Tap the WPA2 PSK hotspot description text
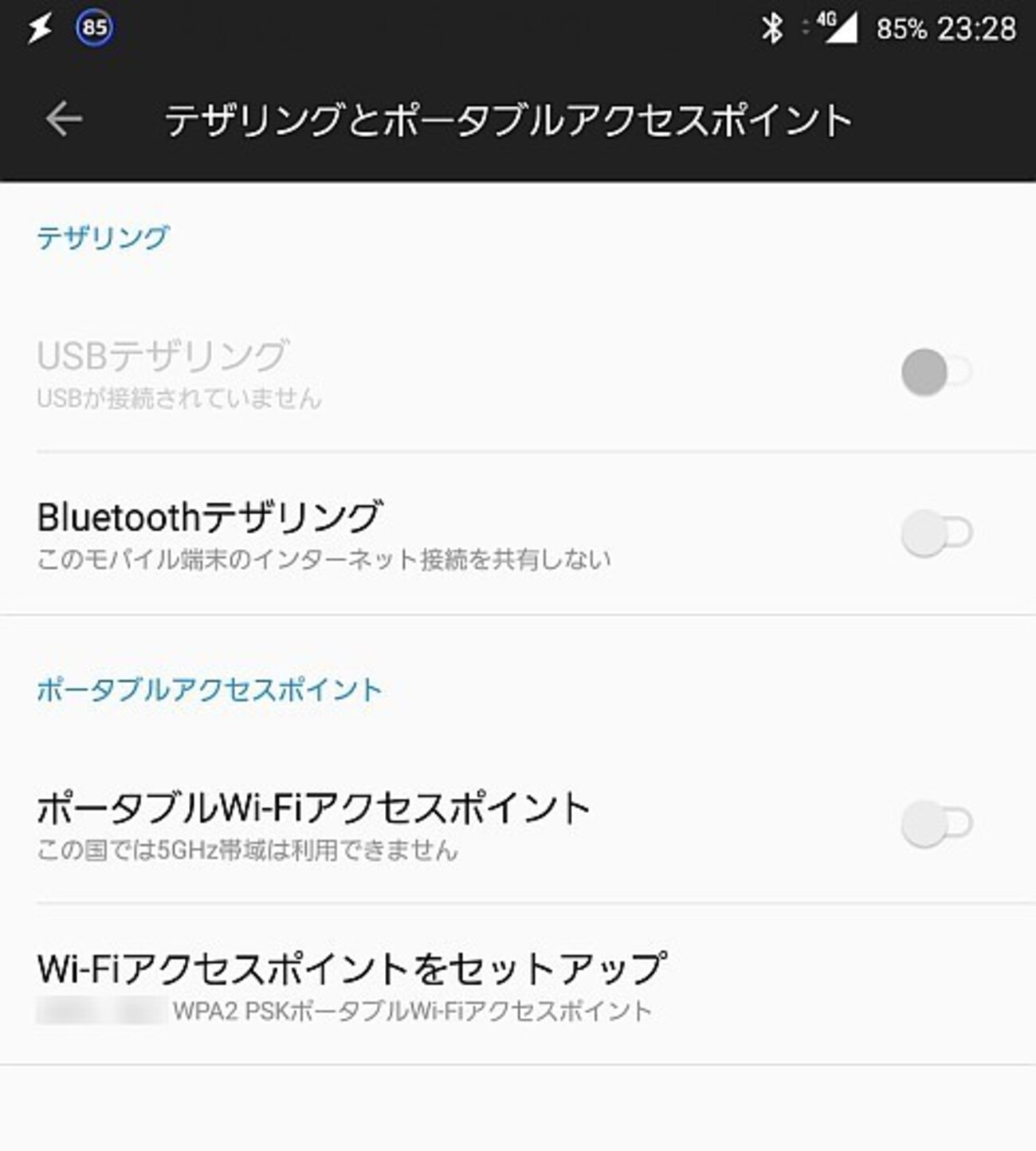Viewport: 1036px width, 1151px height. pyautogui.click(x=410, y=1009)
